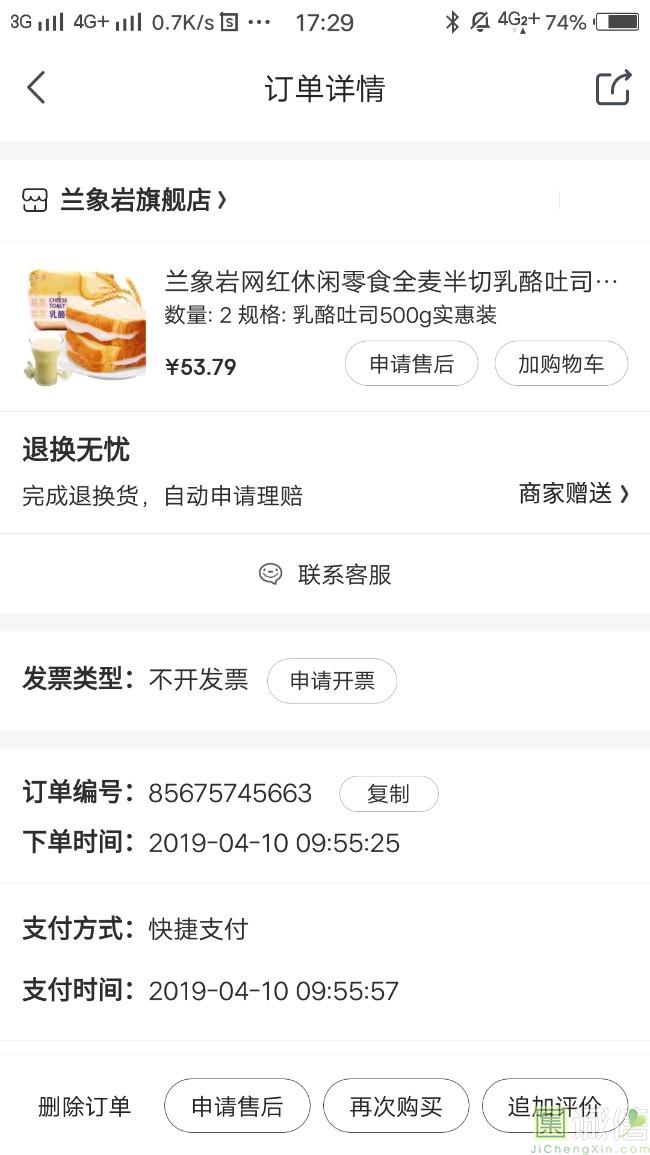650x1155 pixels.
Task: Add the toast via 加购物车
Action: (x=561, y=364)
